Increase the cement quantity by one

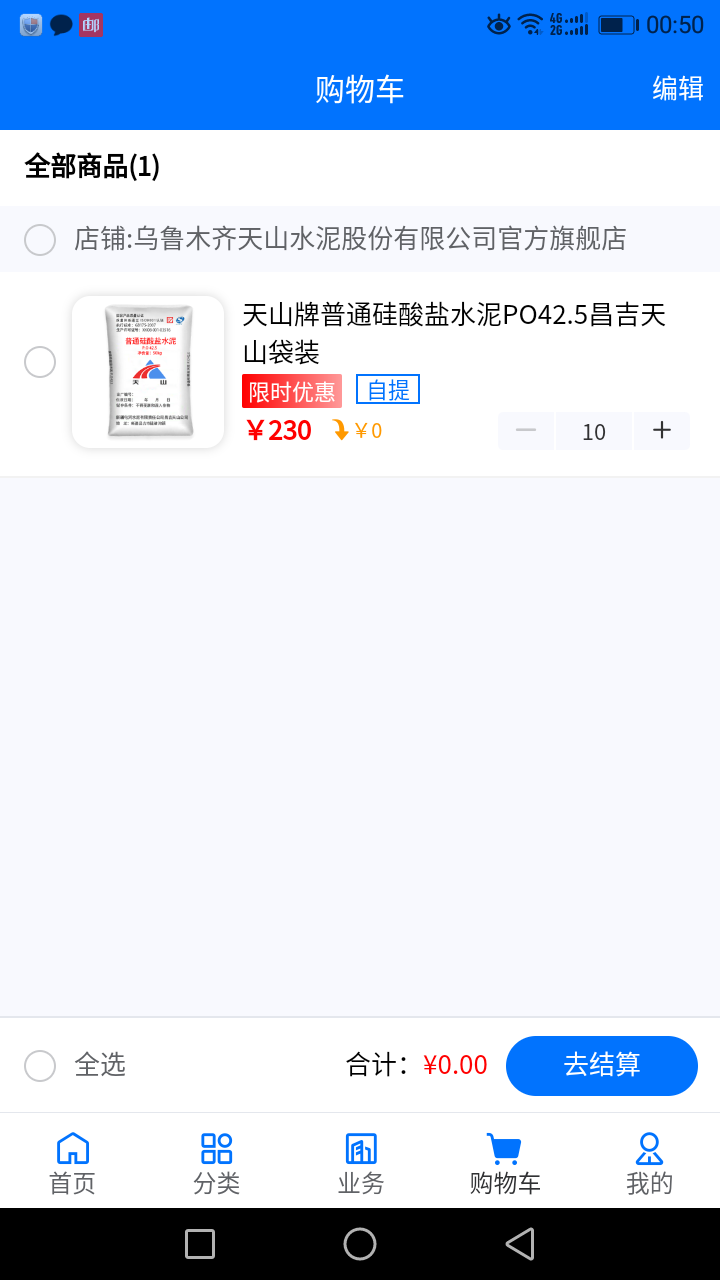pos(662,431)
